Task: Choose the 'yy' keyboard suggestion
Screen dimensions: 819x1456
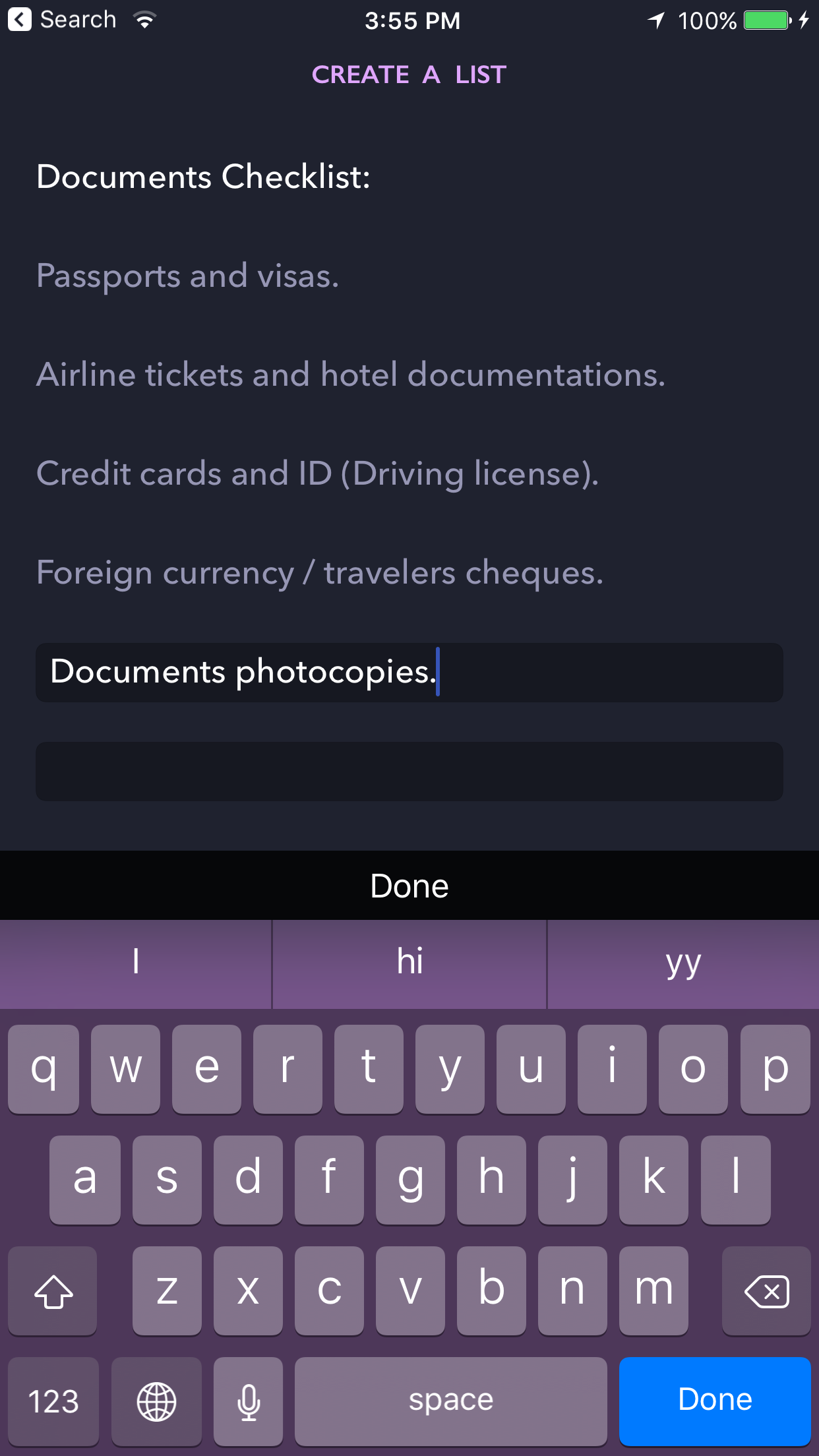Action: click(x=682, y=962)
